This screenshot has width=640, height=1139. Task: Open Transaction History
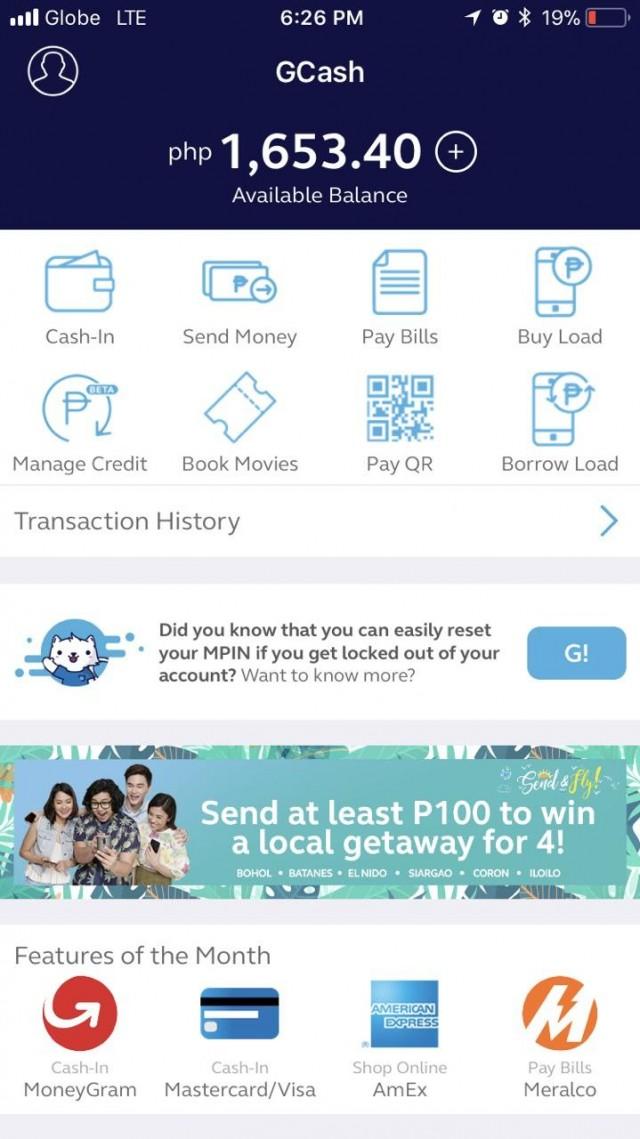(x=319, y=521)
